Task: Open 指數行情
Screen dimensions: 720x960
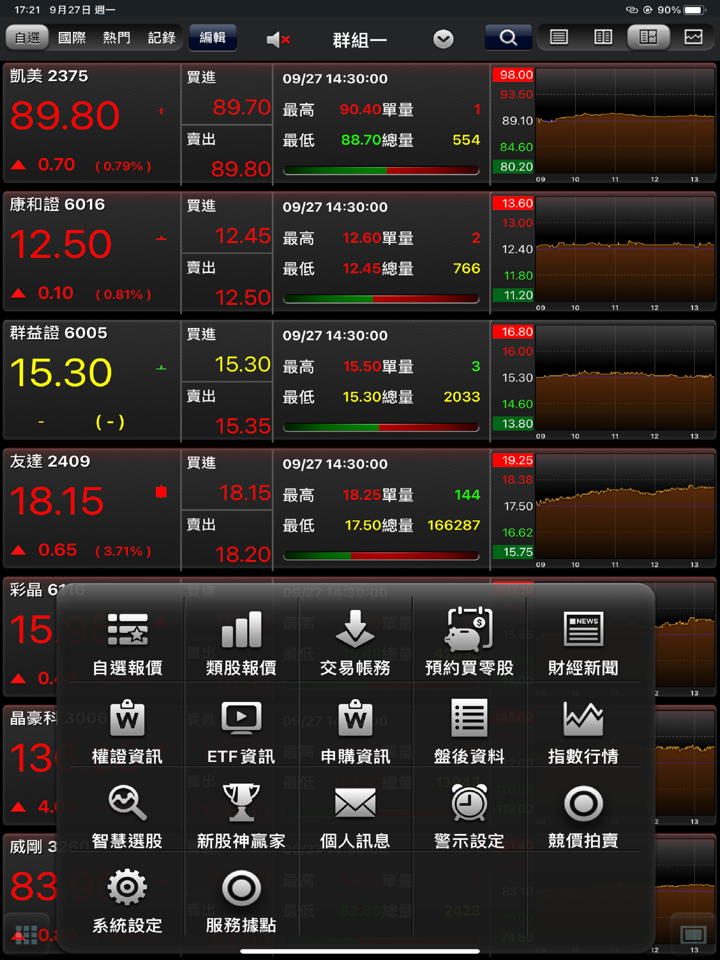Action: tap(583, 731)
